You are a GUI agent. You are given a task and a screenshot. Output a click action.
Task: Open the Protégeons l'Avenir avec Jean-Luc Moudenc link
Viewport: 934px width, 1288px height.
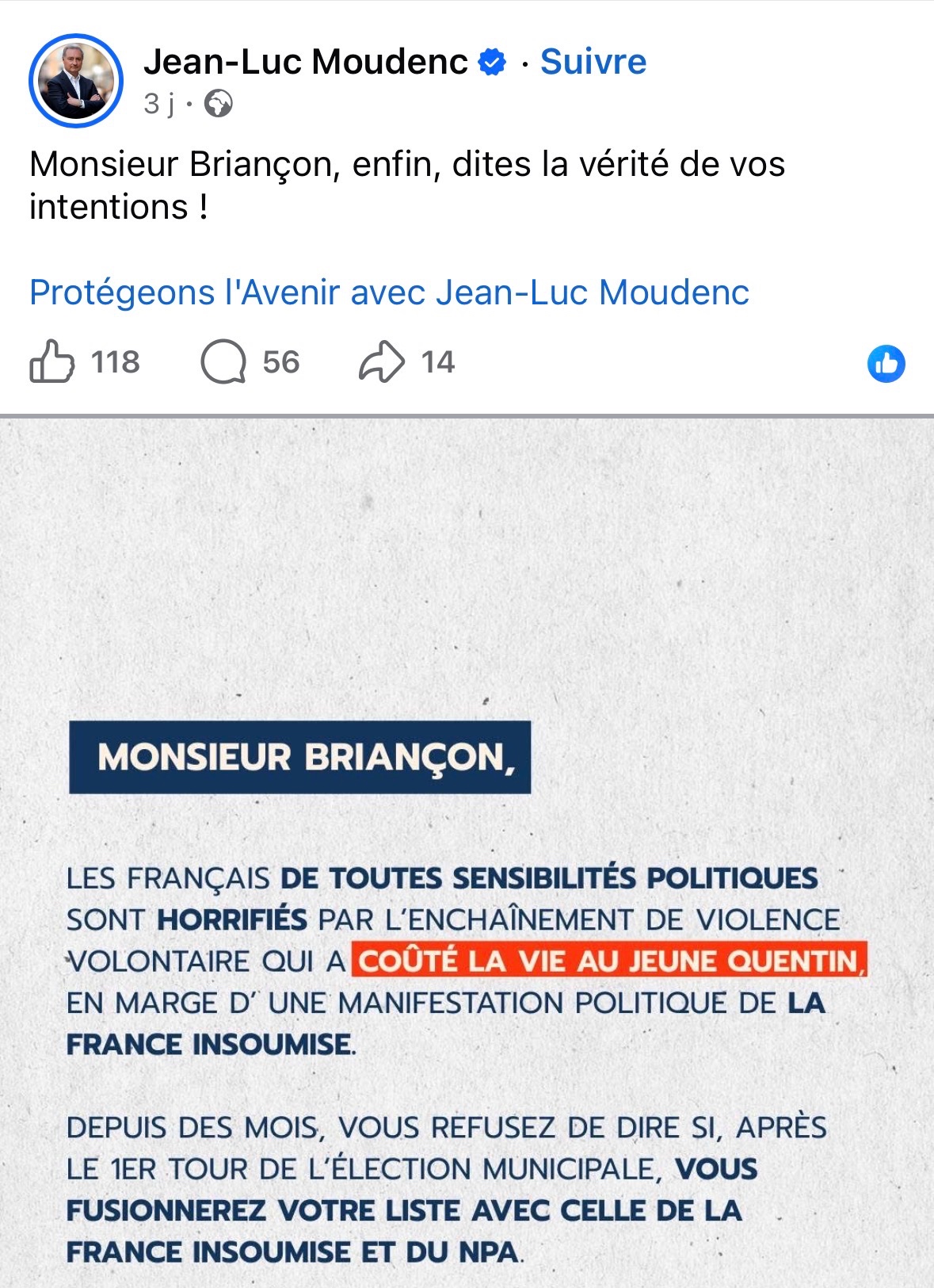(389, 292)
